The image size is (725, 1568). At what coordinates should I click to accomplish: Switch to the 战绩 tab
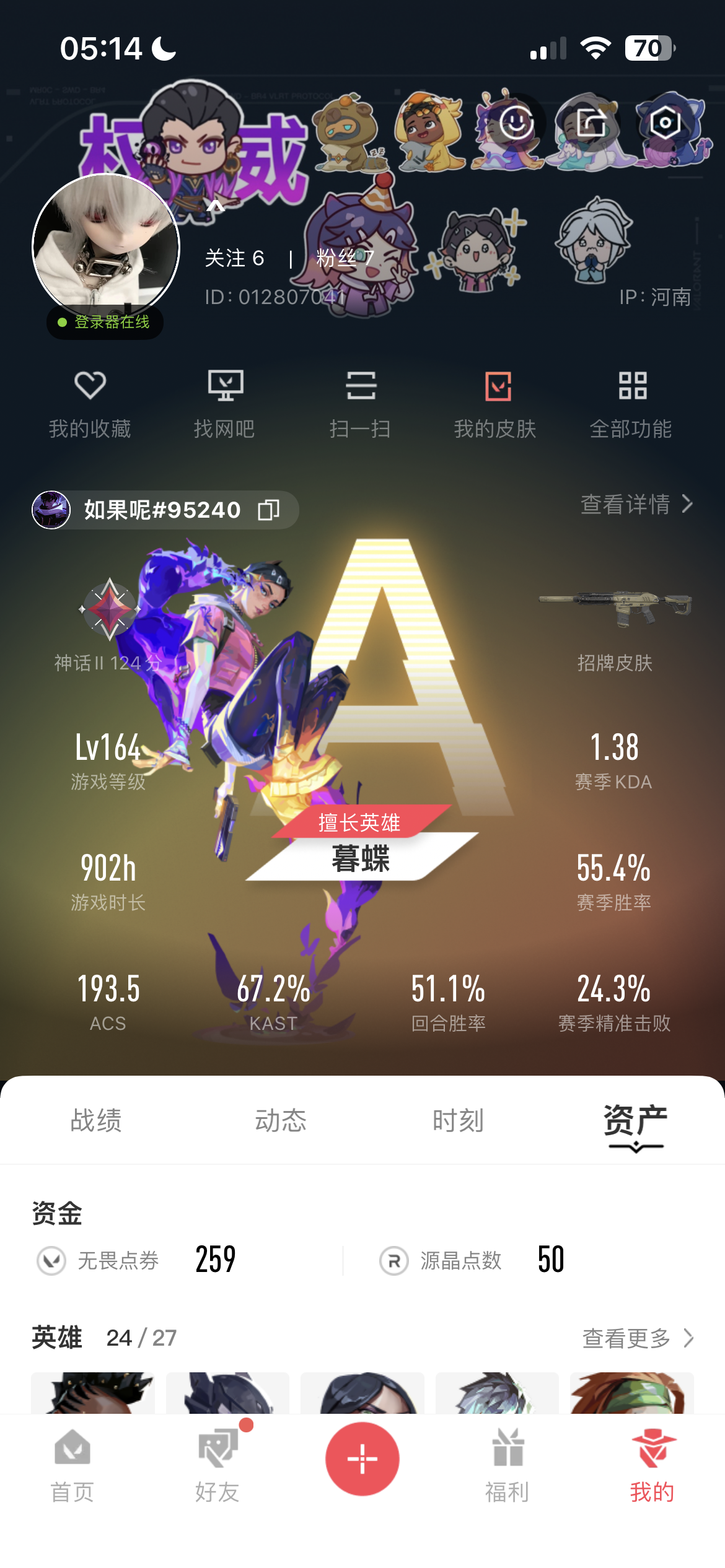tap(96, 1120)
